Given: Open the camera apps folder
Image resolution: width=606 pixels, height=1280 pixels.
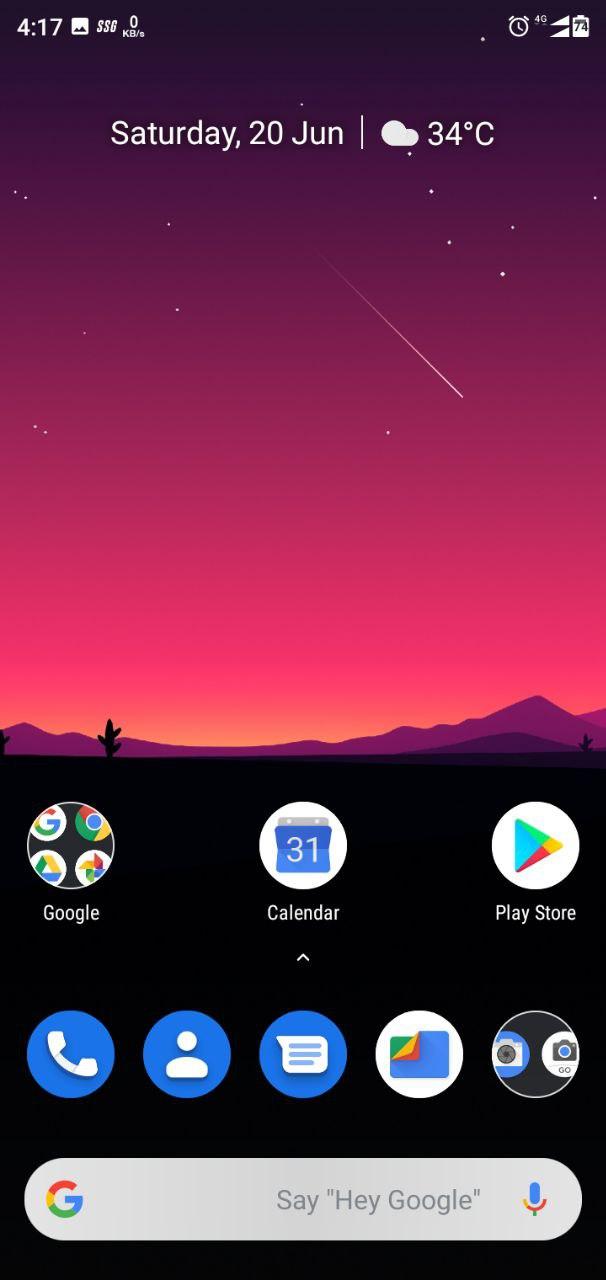Looking at the screenshot, I should [x=535, y=1054].
